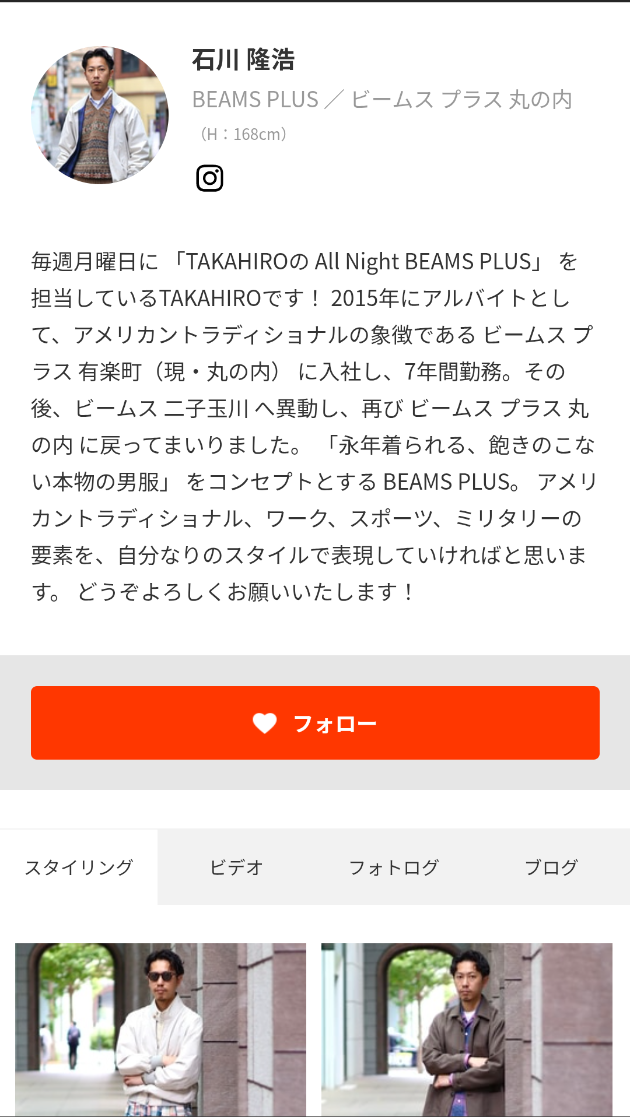This screenshot has width=630, height=1117.
Task: Open the ブログ tab
Action: pyautogui.click(x=551, y=867)
